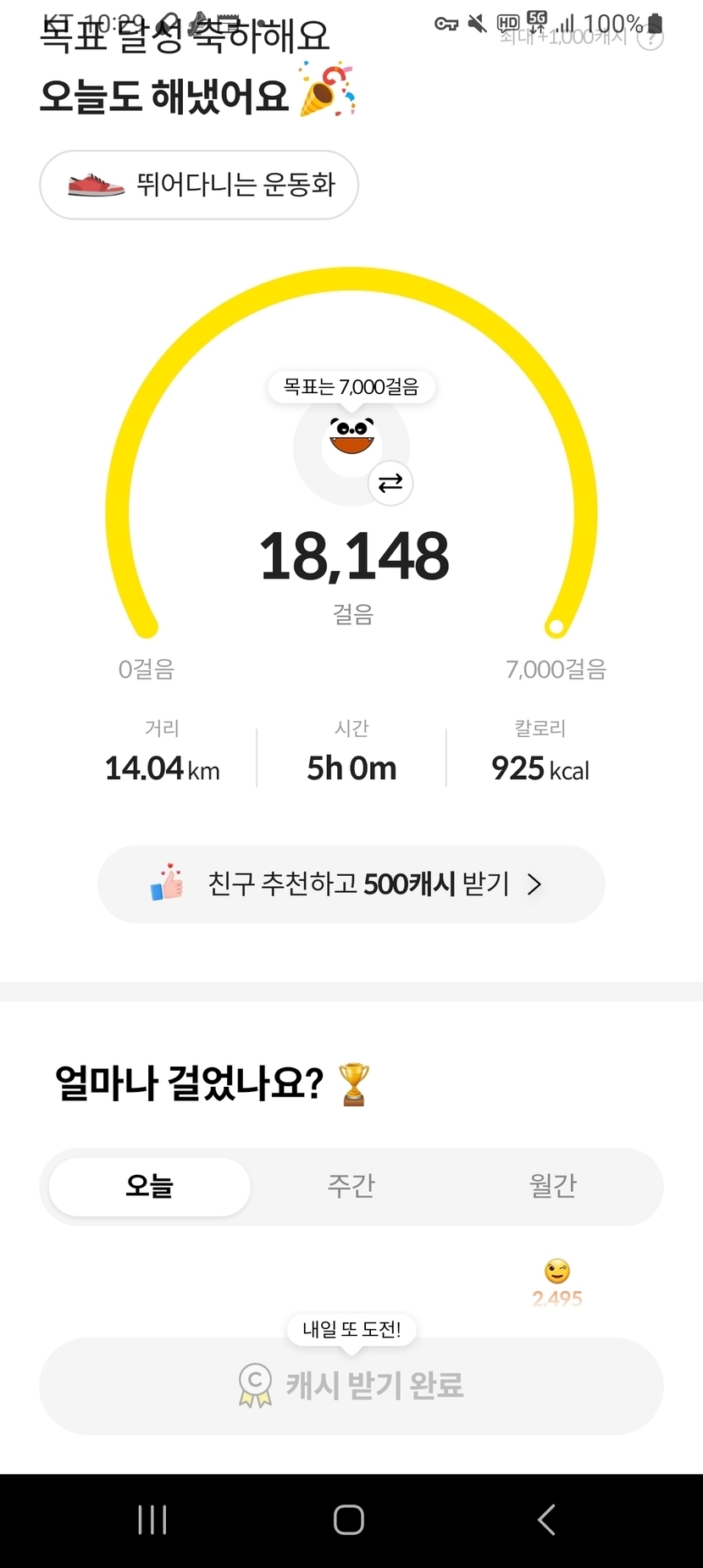Tap the 캐시 받기 완료 button

351,1386
